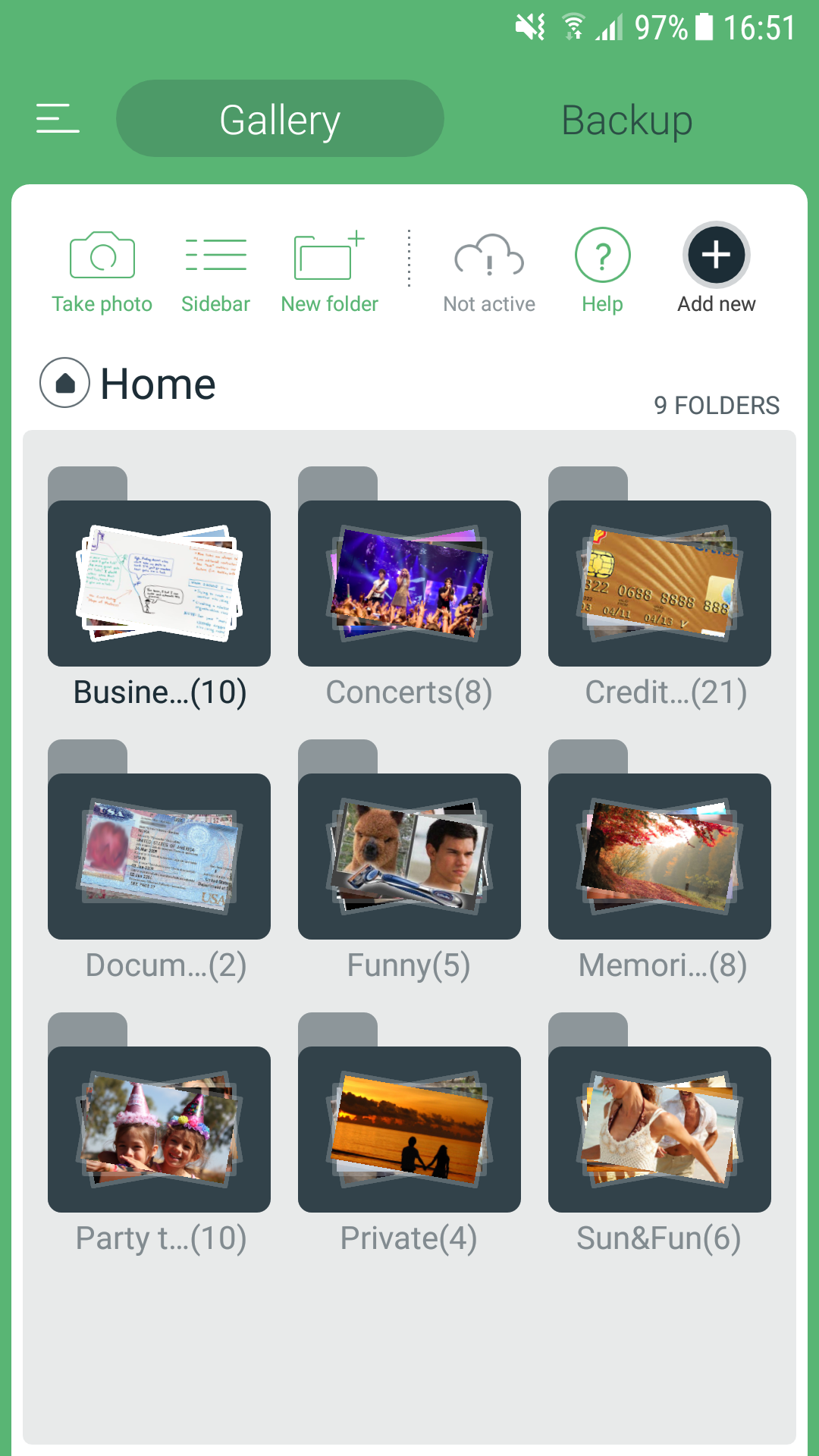This screenshot has height=1456, width=819.
Task: Select the Gallery tab
Action: (280, 120)
